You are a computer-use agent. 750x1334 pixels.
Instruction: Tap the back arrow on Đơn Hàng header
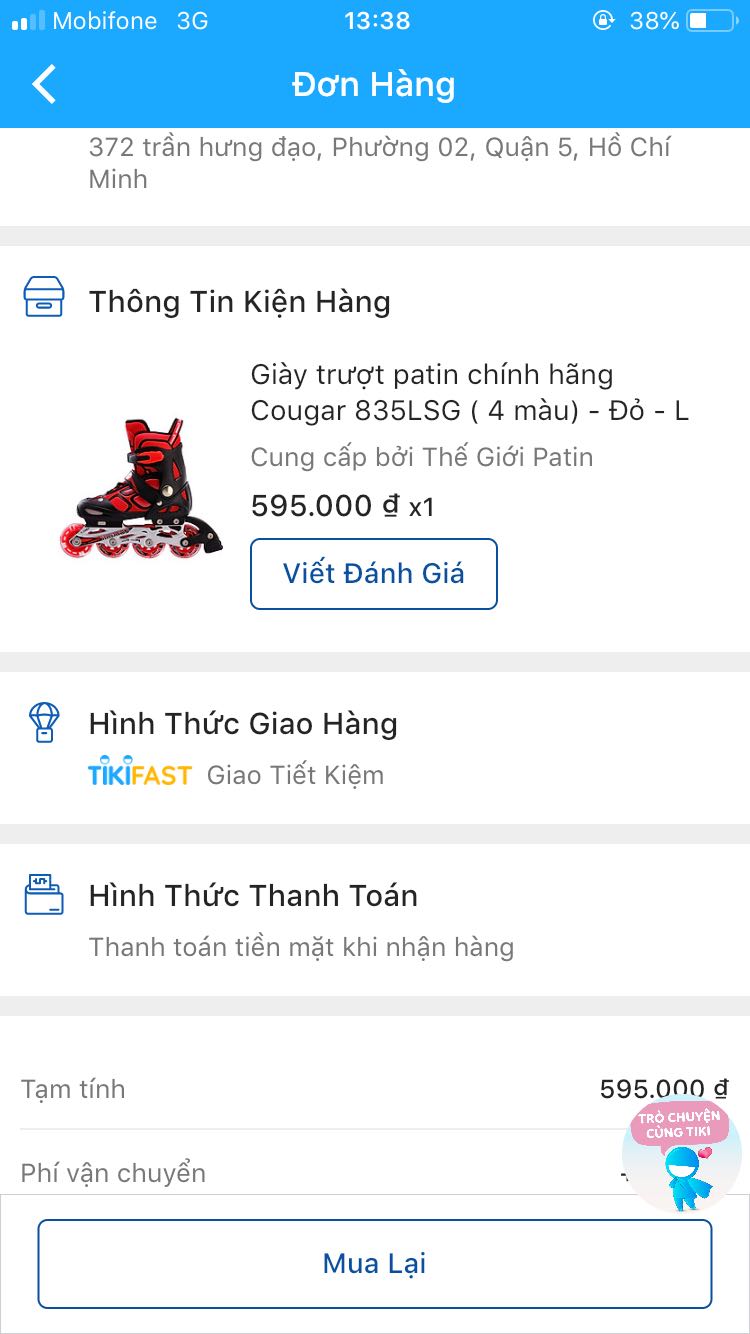point(43,85)
